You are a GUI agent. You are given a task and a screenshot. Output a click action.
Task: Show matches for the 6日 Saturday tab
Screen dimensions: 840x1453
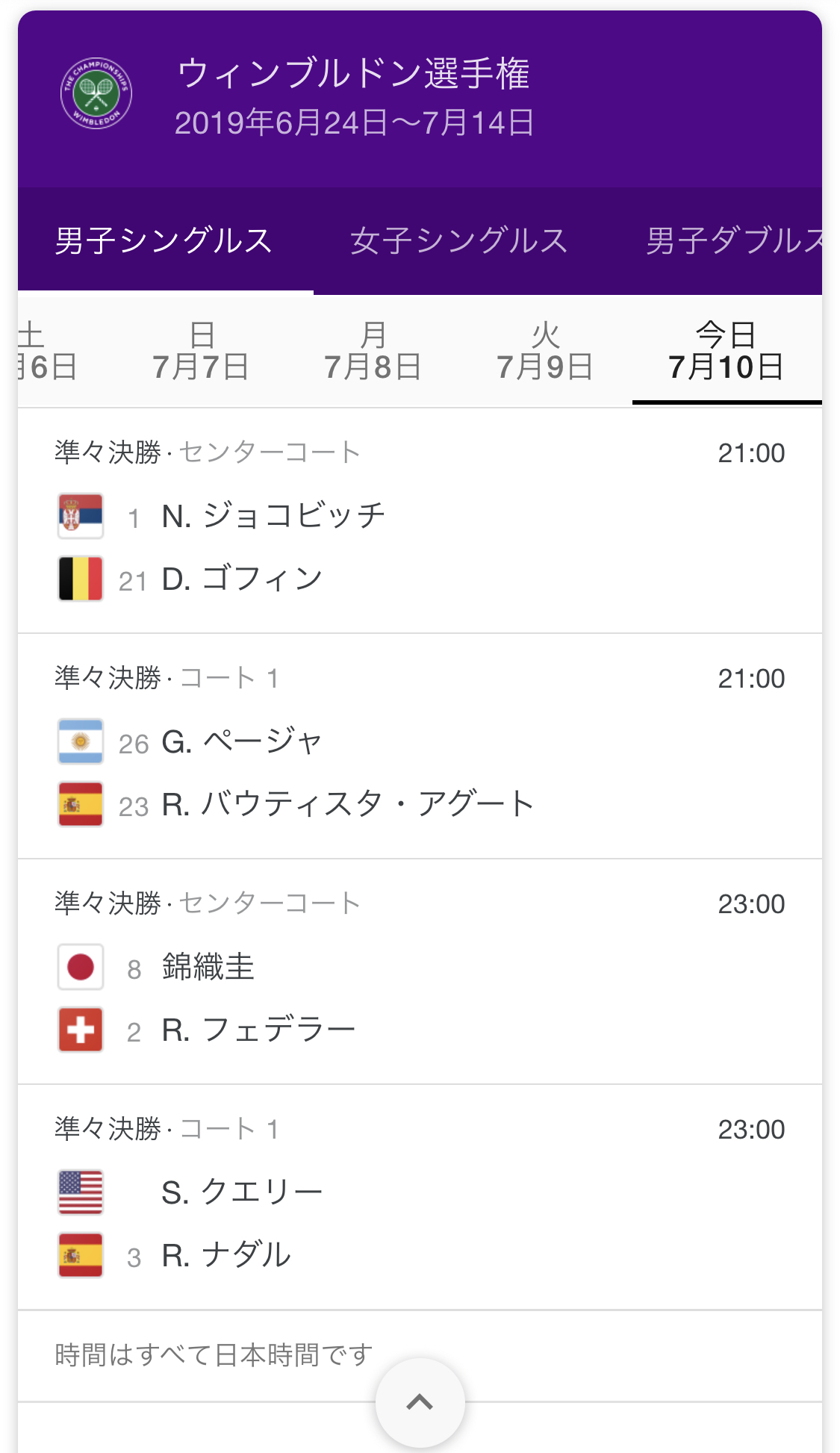pos(46,352)
